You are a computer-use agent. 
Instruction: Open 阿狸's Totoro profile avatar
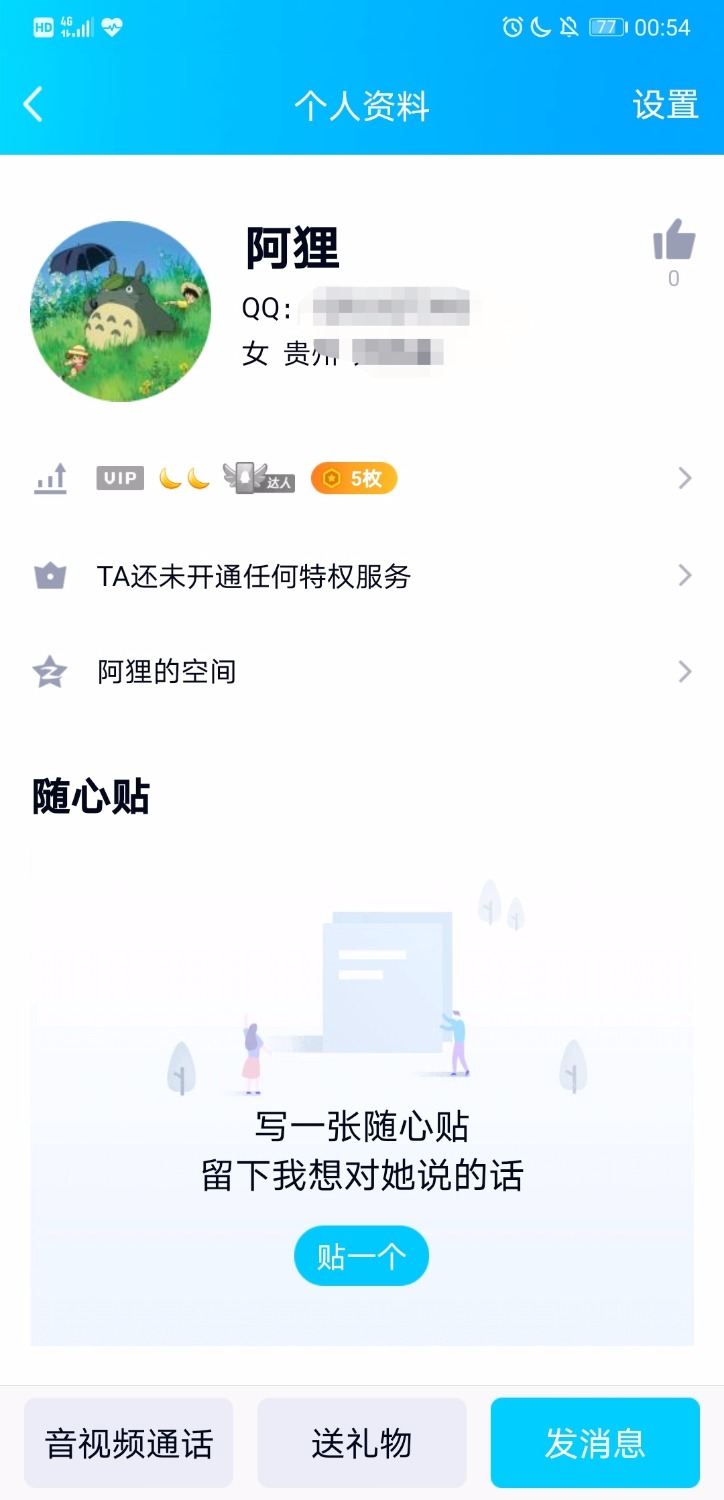[x=120, y=311]
